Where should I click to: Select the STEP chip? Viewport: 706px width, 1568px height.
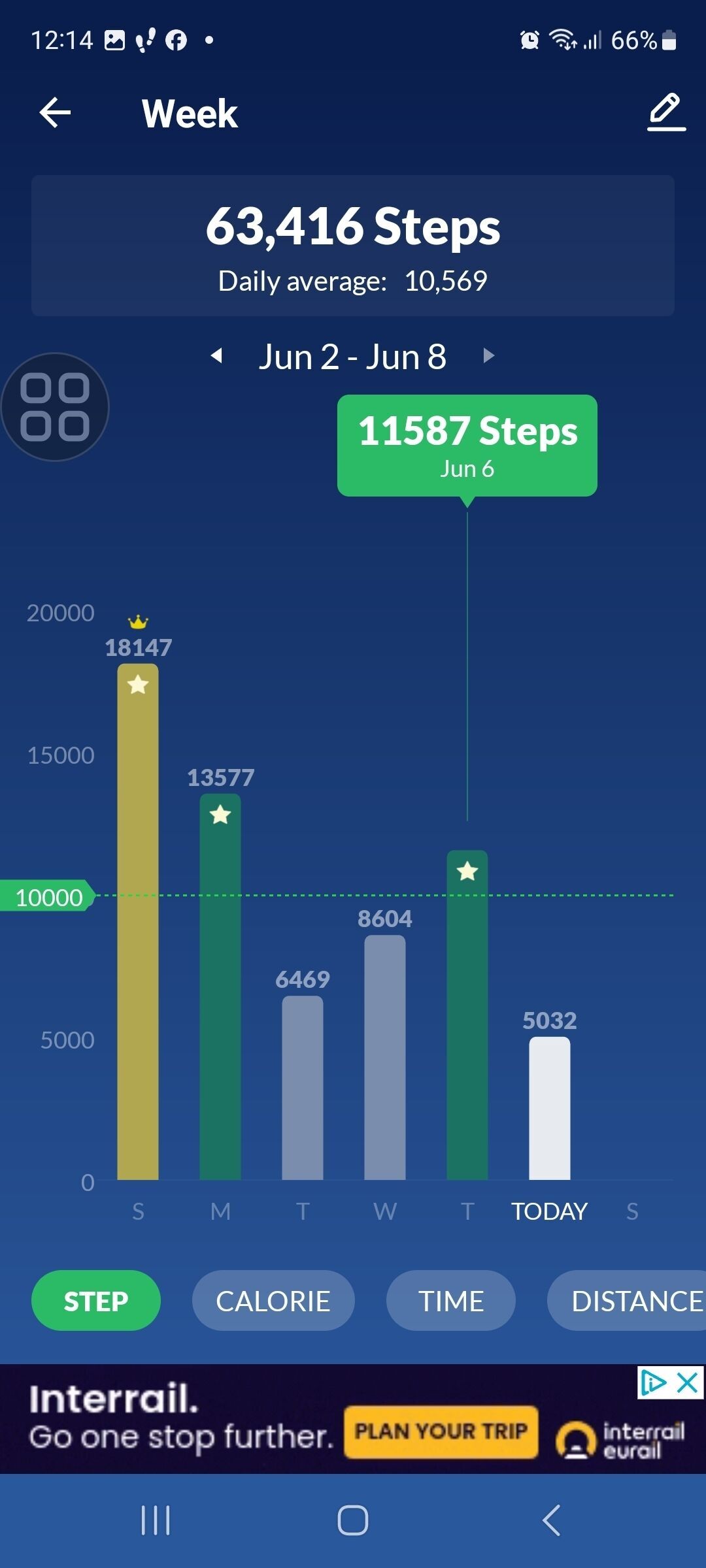point(96,1301)
